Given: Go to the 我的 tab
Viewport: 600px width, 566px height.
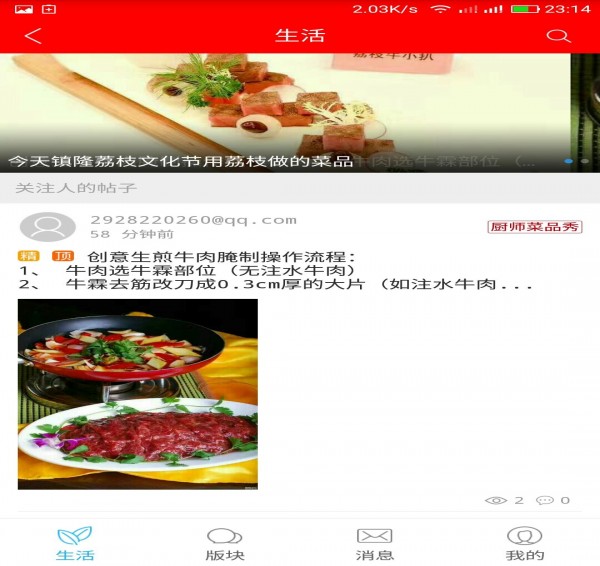Looking at the screenshot, I should point(525,544).
